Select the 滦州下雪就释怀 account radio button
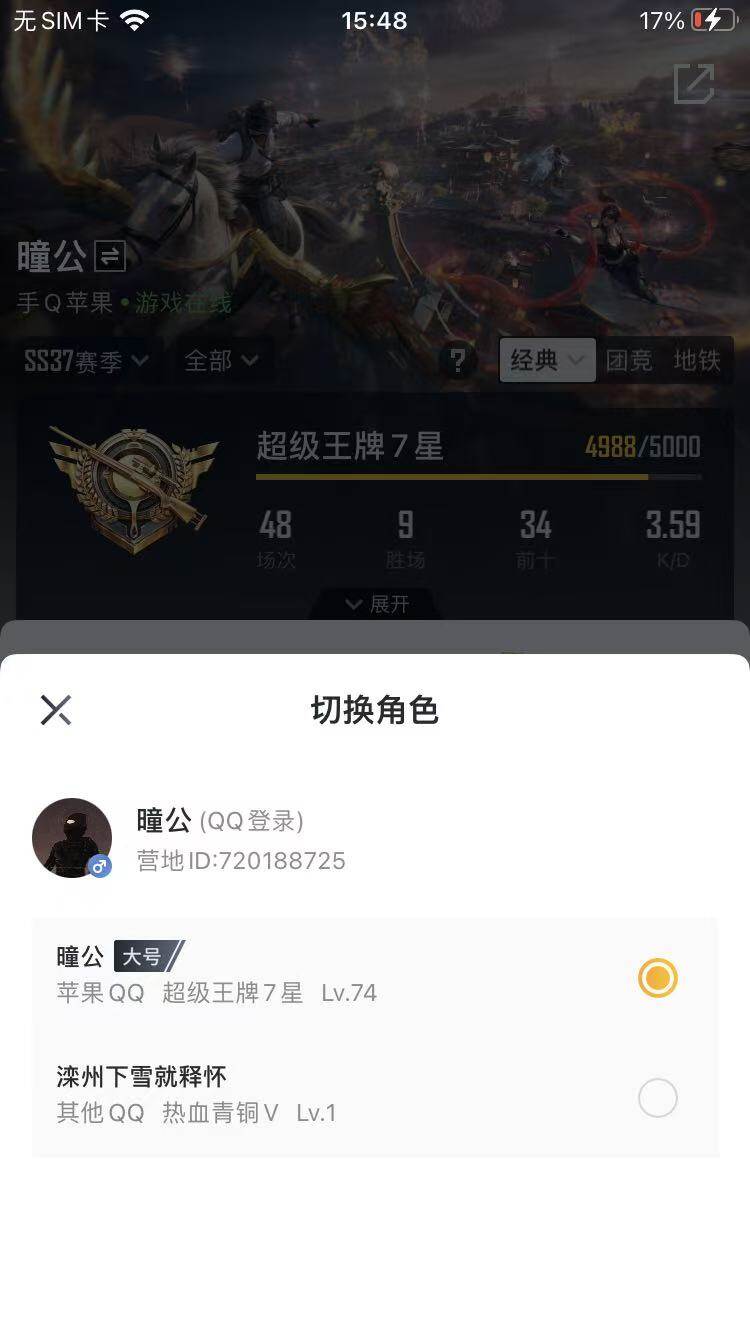 (657, 1098)
